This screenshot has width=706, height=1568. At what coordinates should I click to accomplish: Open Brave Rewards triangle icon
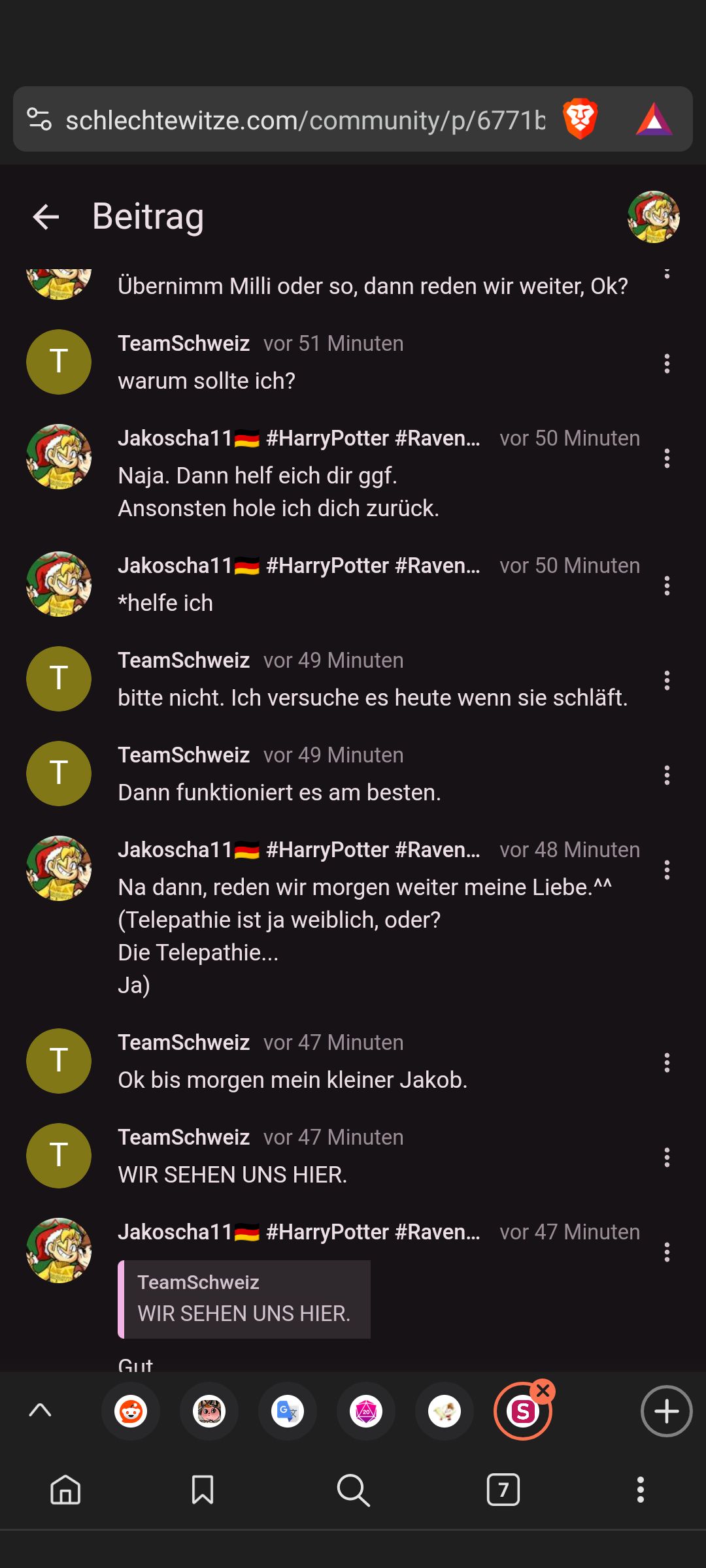(x=654, y=120)
